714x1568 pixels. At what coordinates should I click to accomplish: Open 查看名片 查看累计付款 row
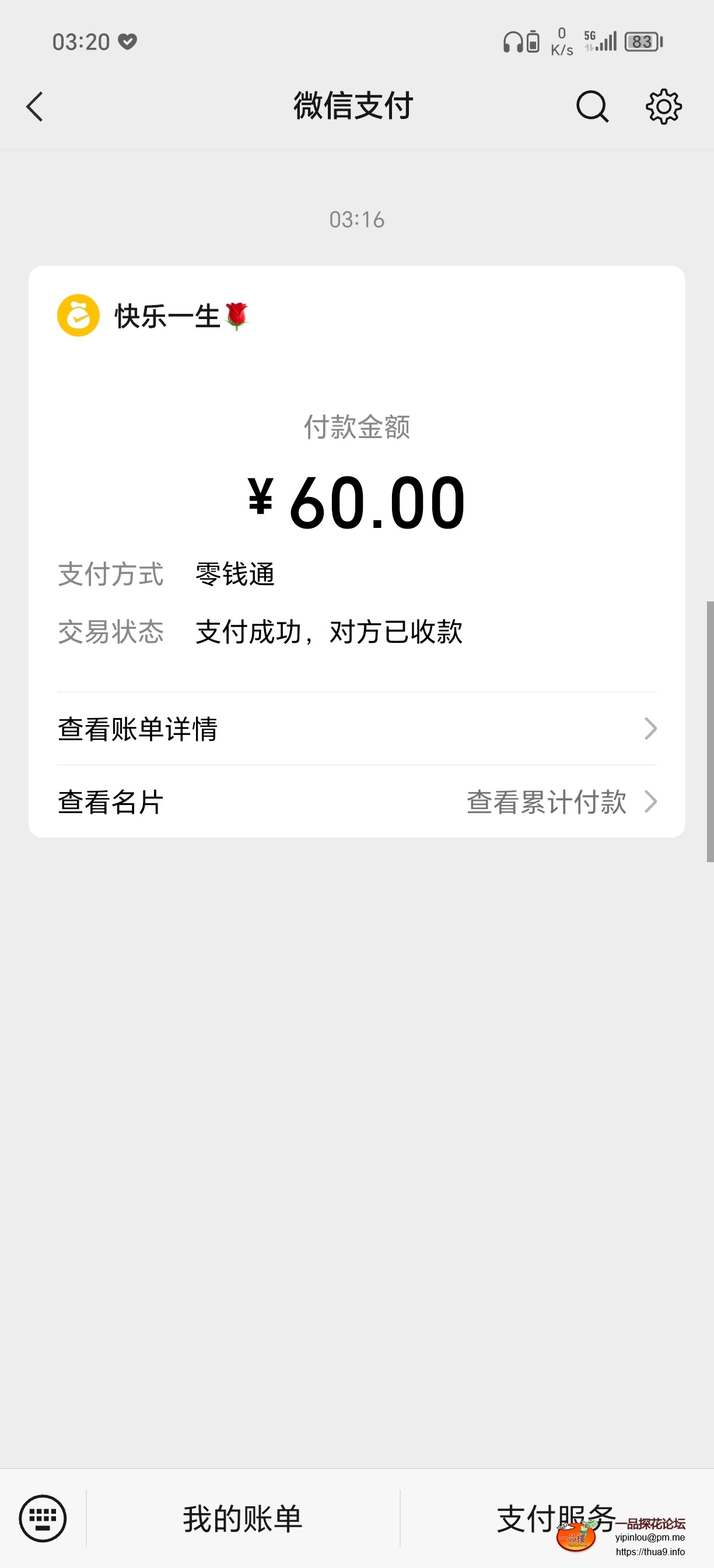356,801
